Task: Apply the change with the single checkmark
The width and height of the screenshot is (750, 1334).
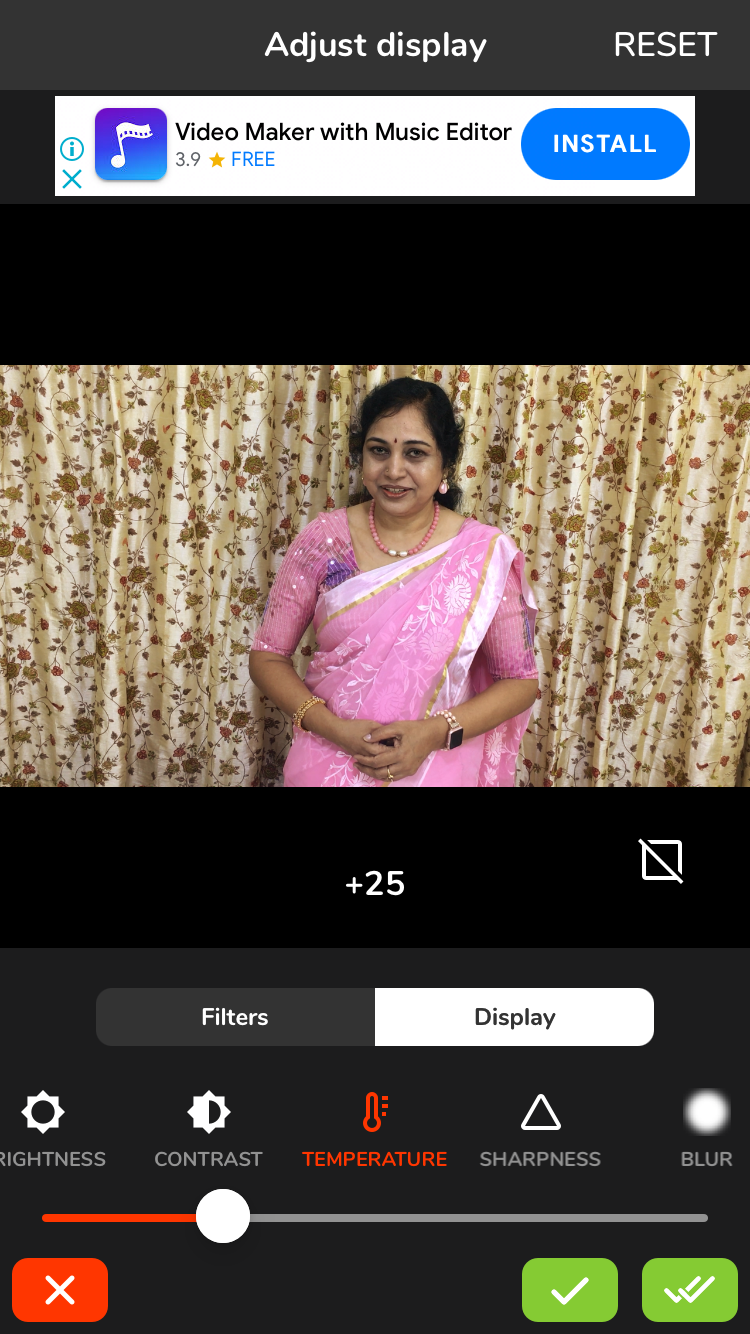Action: 570,1290
